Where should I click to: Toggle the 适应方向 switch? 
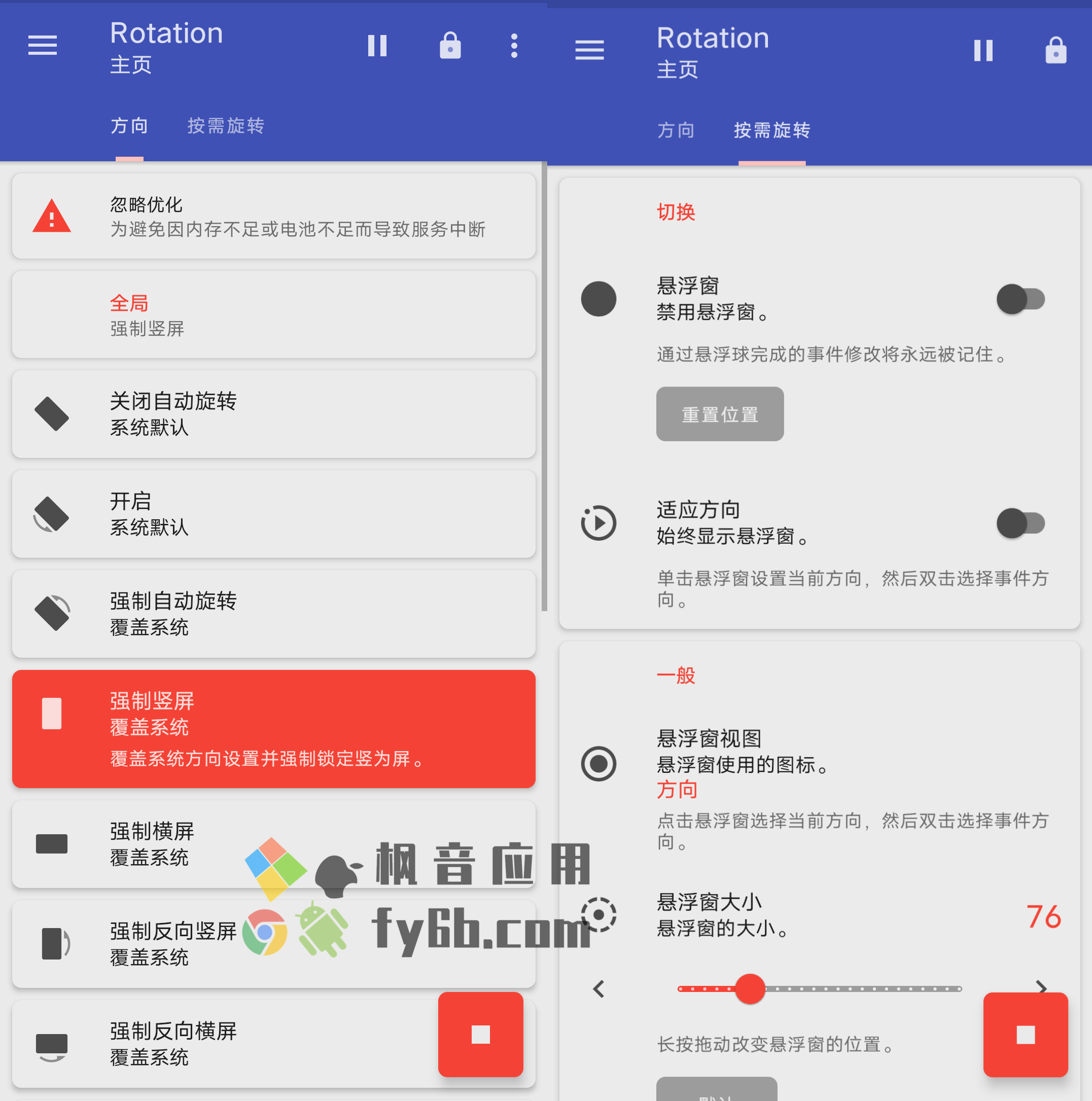1020,523
